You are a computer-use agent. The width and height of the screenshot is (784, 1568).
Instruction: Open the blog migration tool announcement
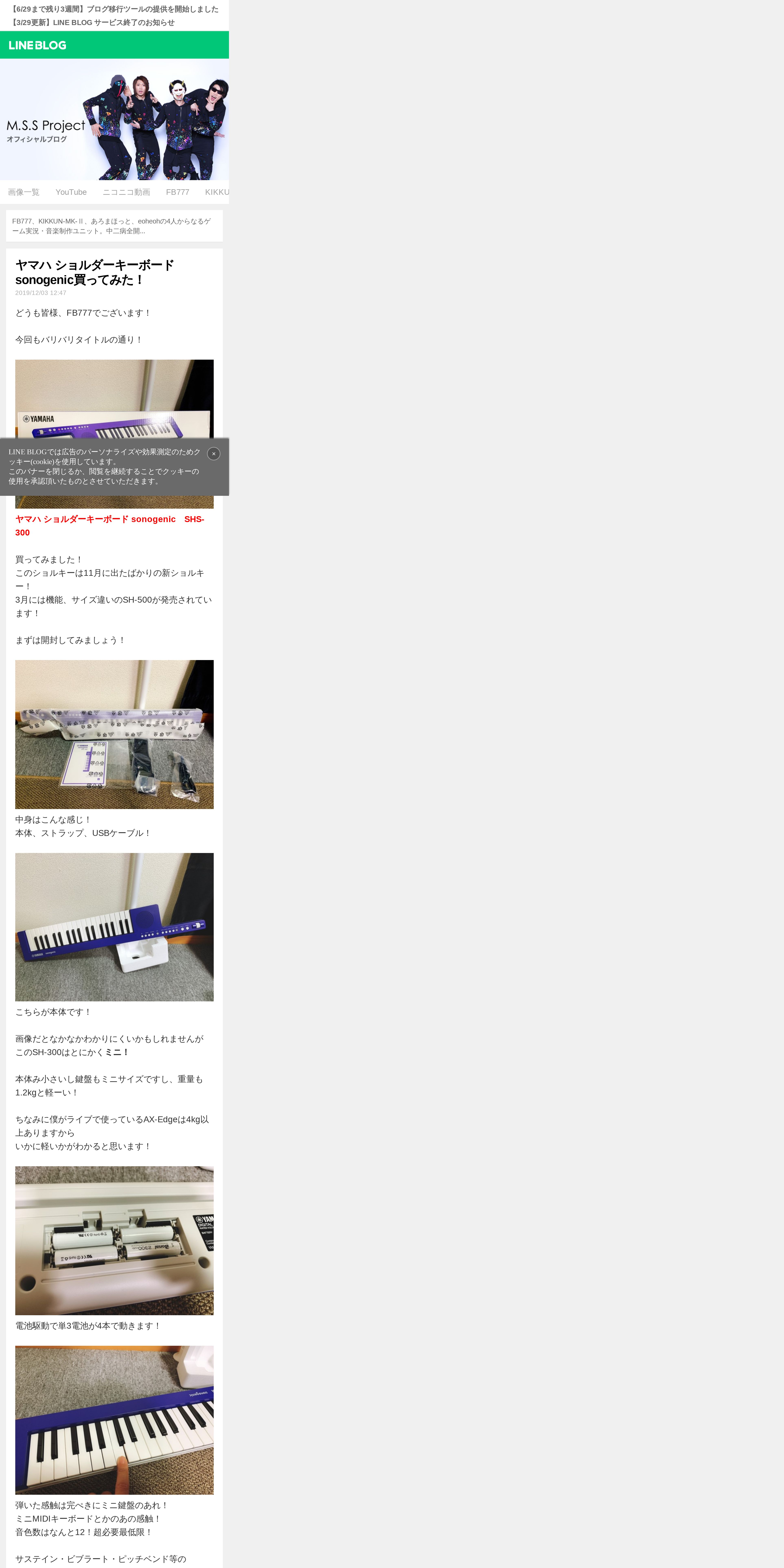[114, 9]
